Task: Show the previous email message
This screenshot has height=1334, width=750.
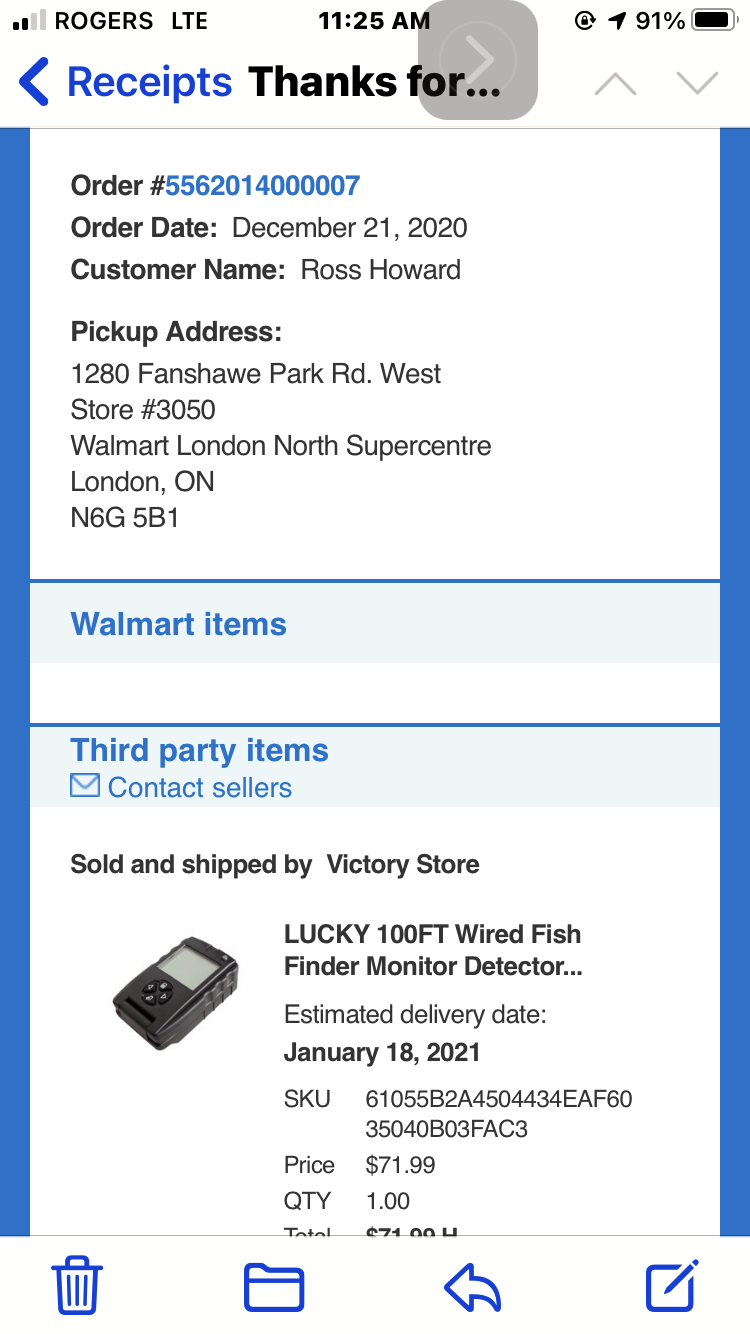Action: click(x=615, y=84)
